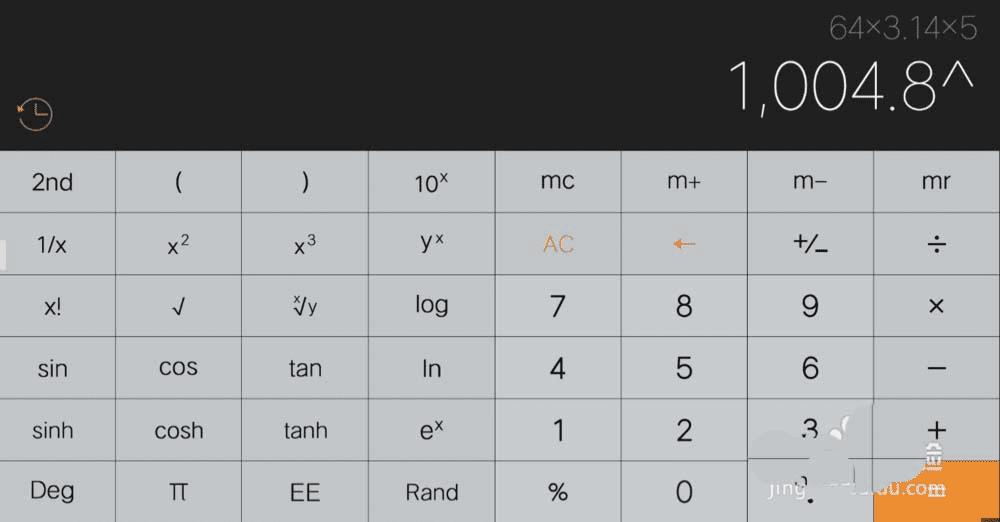Viewport: 1000px width, 522px height.
Task: Generate a random number with Rand
Action: (x=431, y=492)
